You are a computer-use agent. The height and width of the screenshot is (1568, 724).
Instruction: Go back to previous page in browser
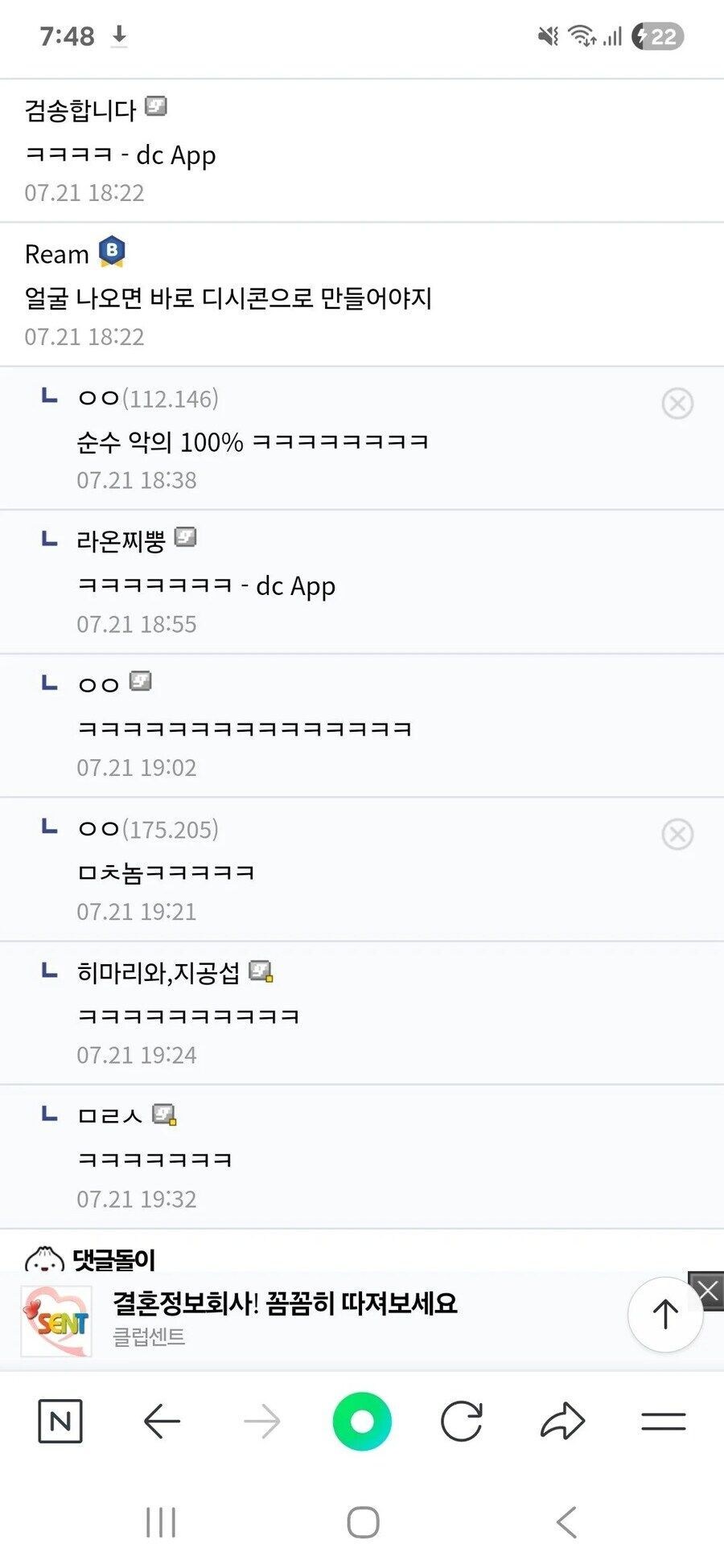162,1422
